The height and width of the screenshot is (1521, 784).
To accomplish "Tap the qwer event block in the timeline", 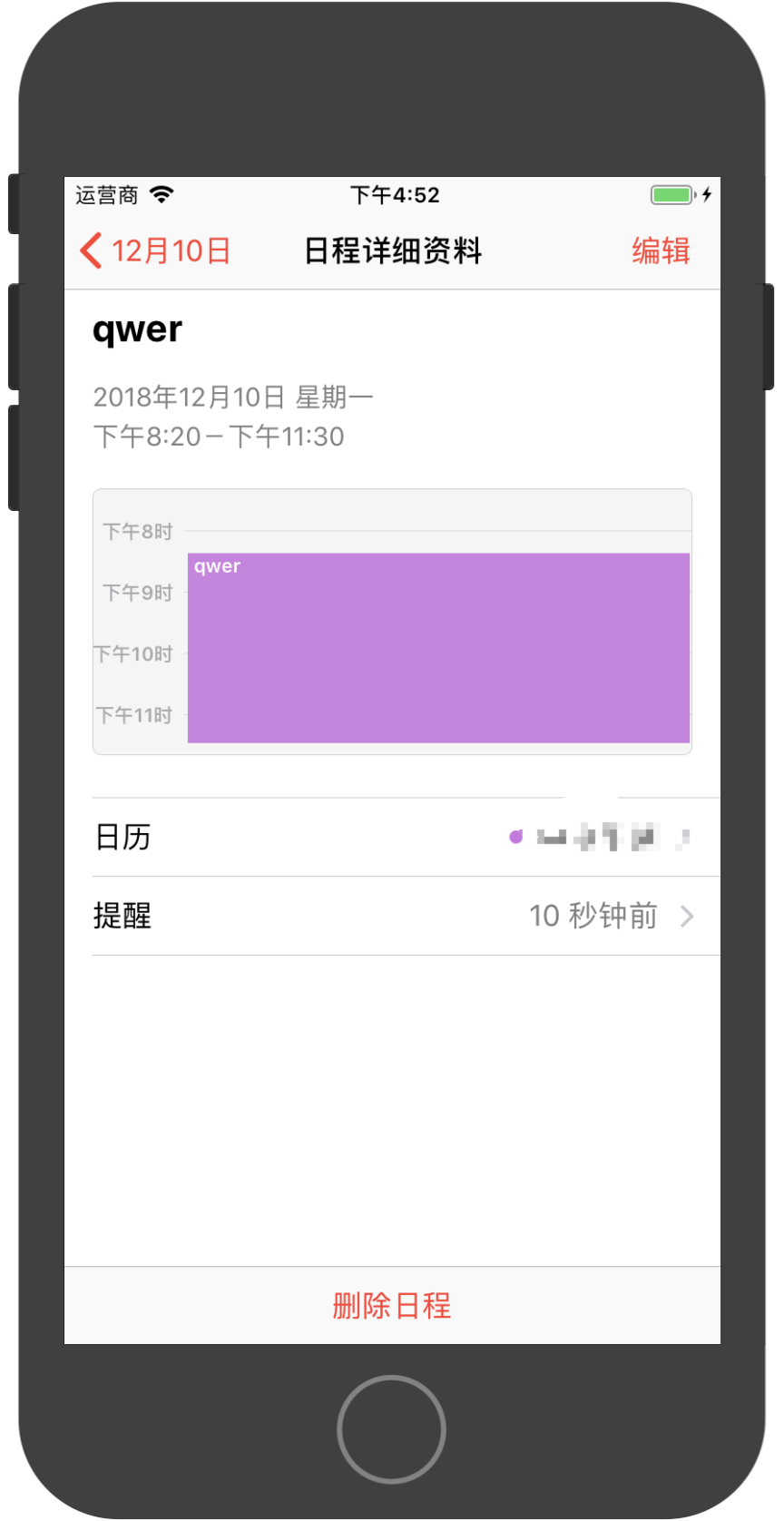I will (x=438, y=648).
